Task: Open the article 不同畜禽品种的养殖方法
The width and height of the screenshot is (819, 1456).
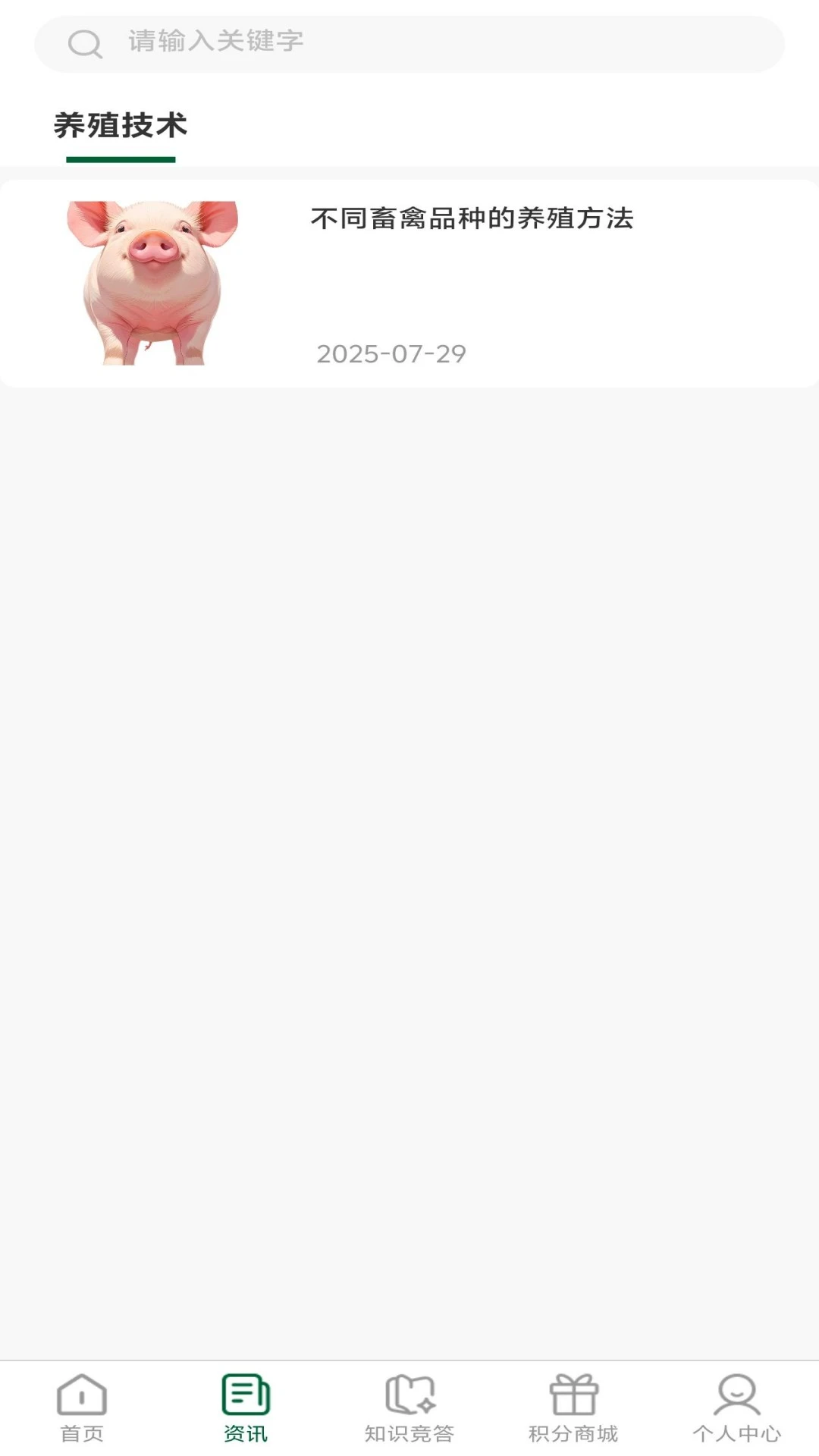Action: pyautogui.click(x=472, y=219)
